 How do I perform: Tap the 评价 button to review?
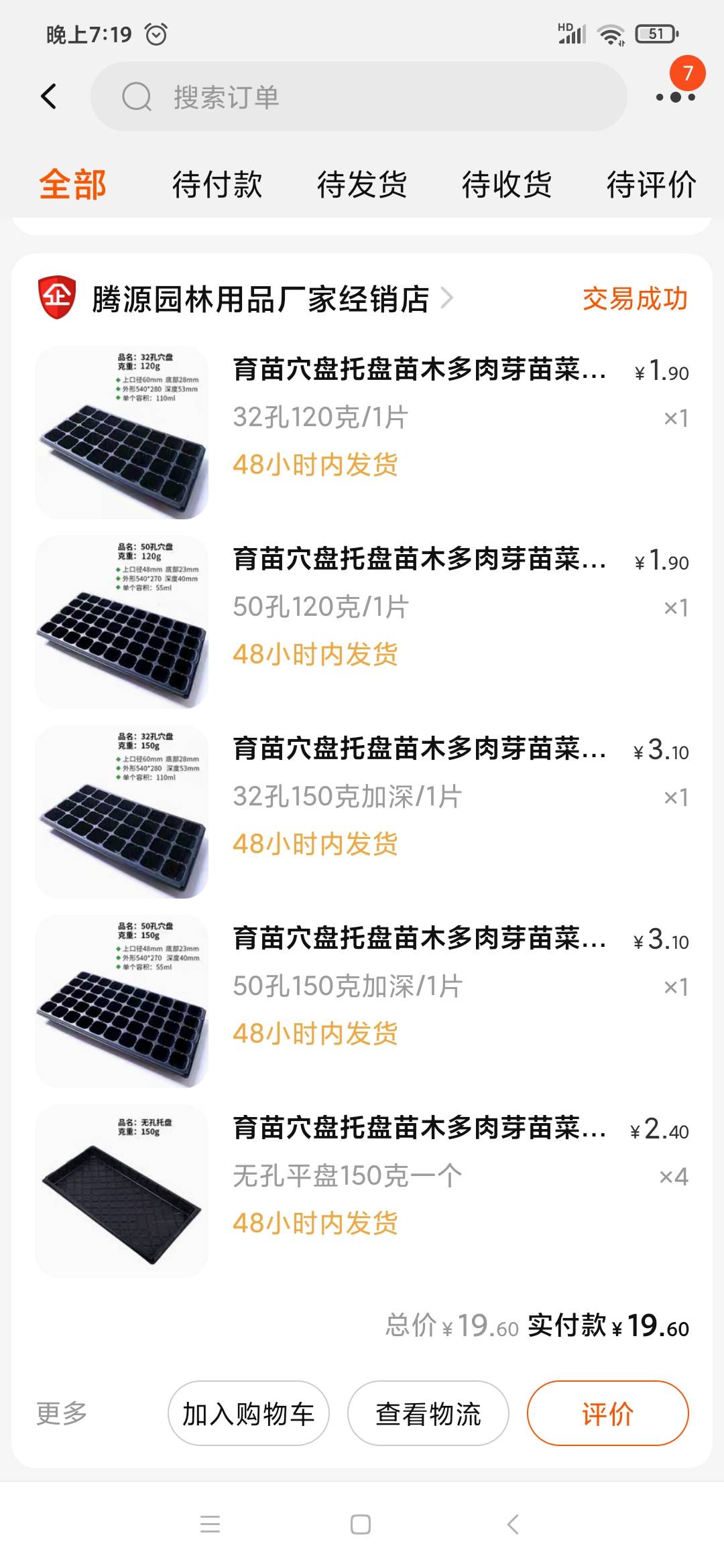[x=608, y=1413]
